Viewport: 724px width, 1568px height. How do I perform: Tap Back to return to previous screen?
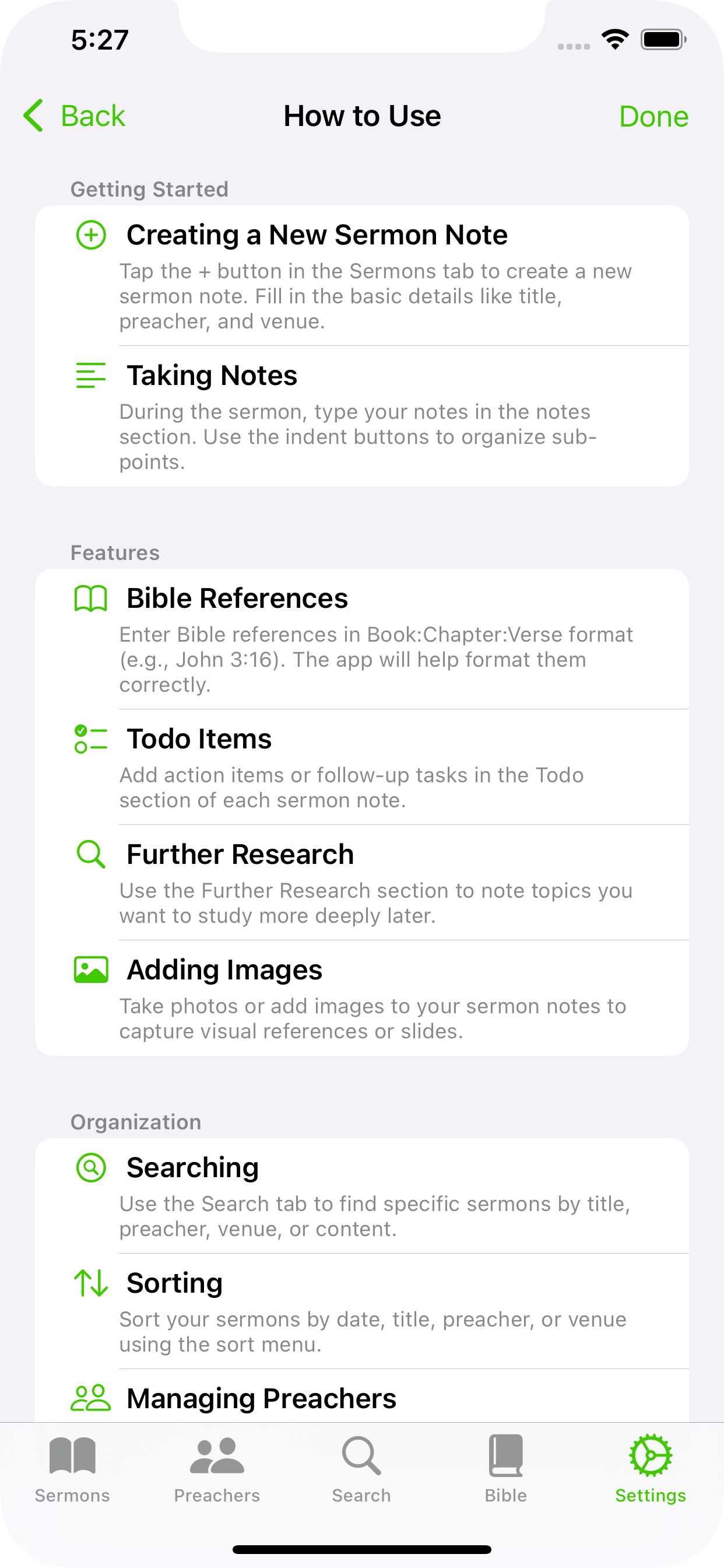[x=92, y=116]
